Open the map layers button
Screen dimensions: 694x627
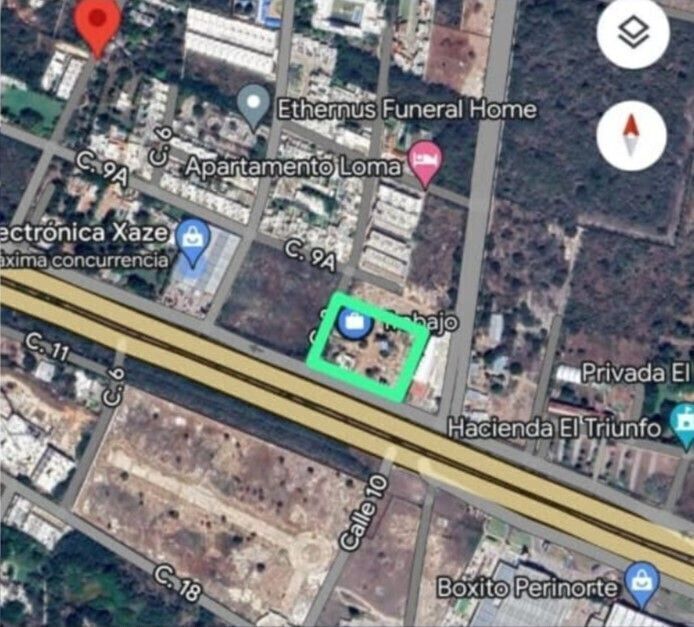(x=632, y=35)
